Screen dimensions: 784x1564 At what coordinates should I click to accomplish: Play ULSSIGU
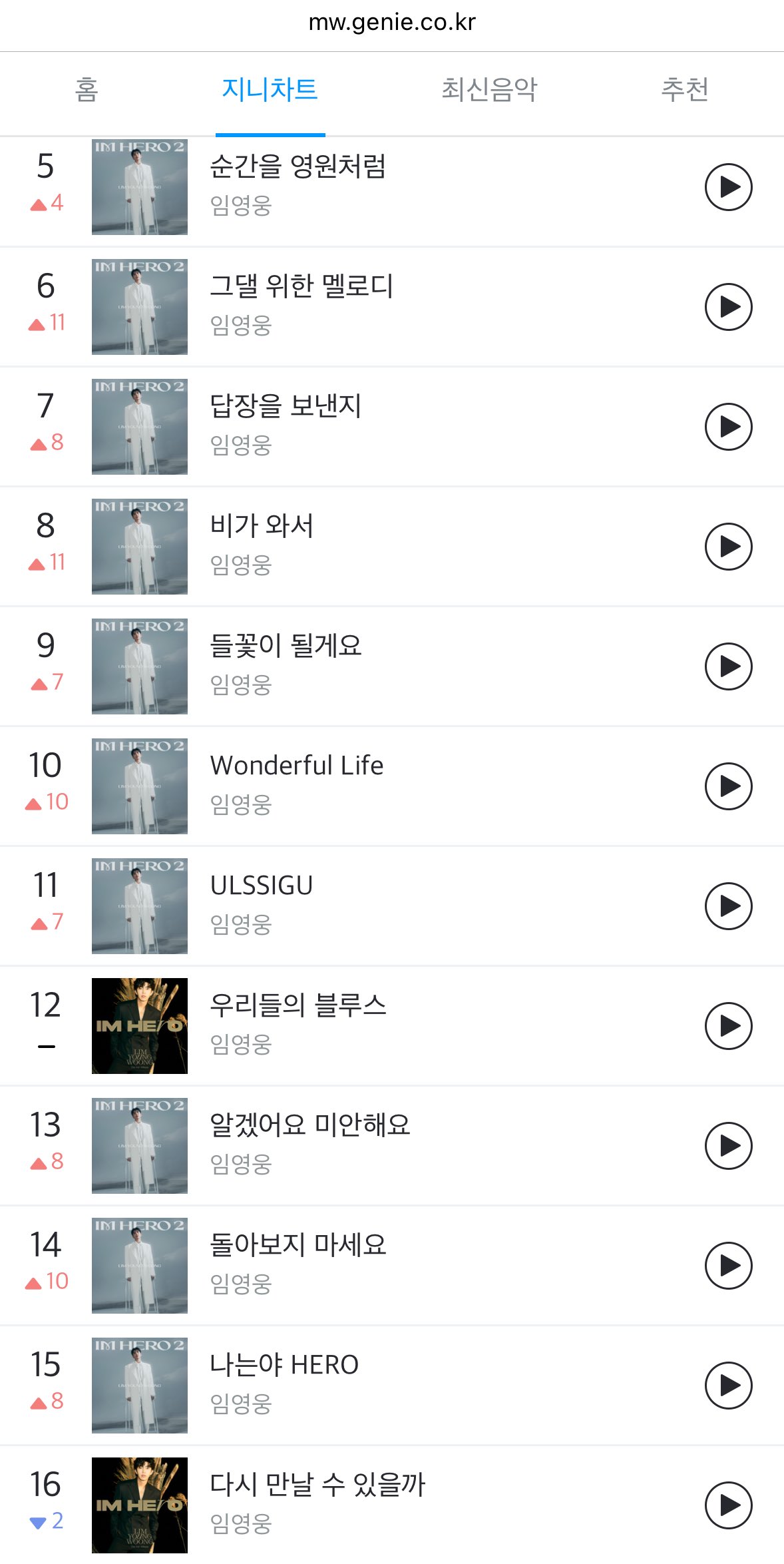click(728, 906)
